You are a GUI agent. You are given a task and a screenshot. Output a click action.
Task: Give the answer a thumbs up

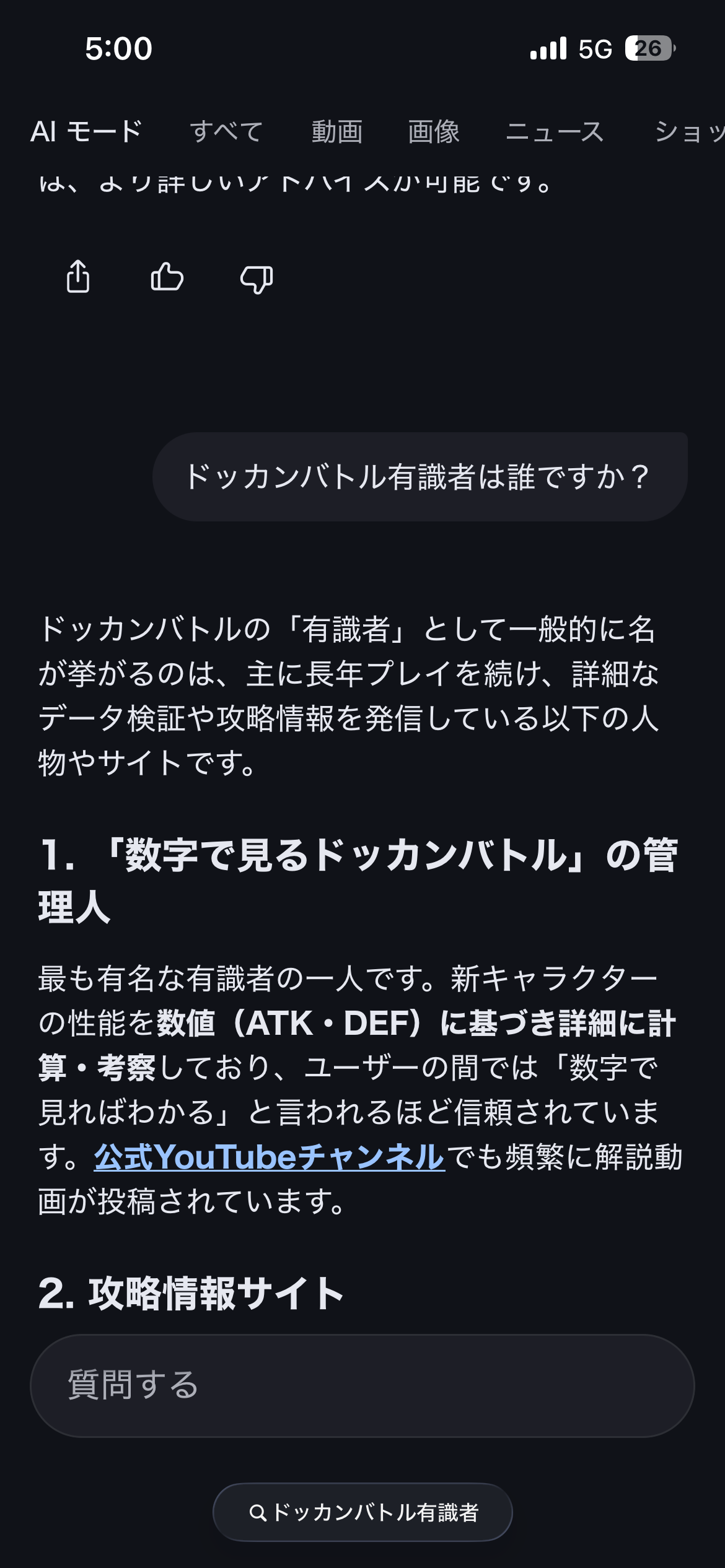[167, 277]
